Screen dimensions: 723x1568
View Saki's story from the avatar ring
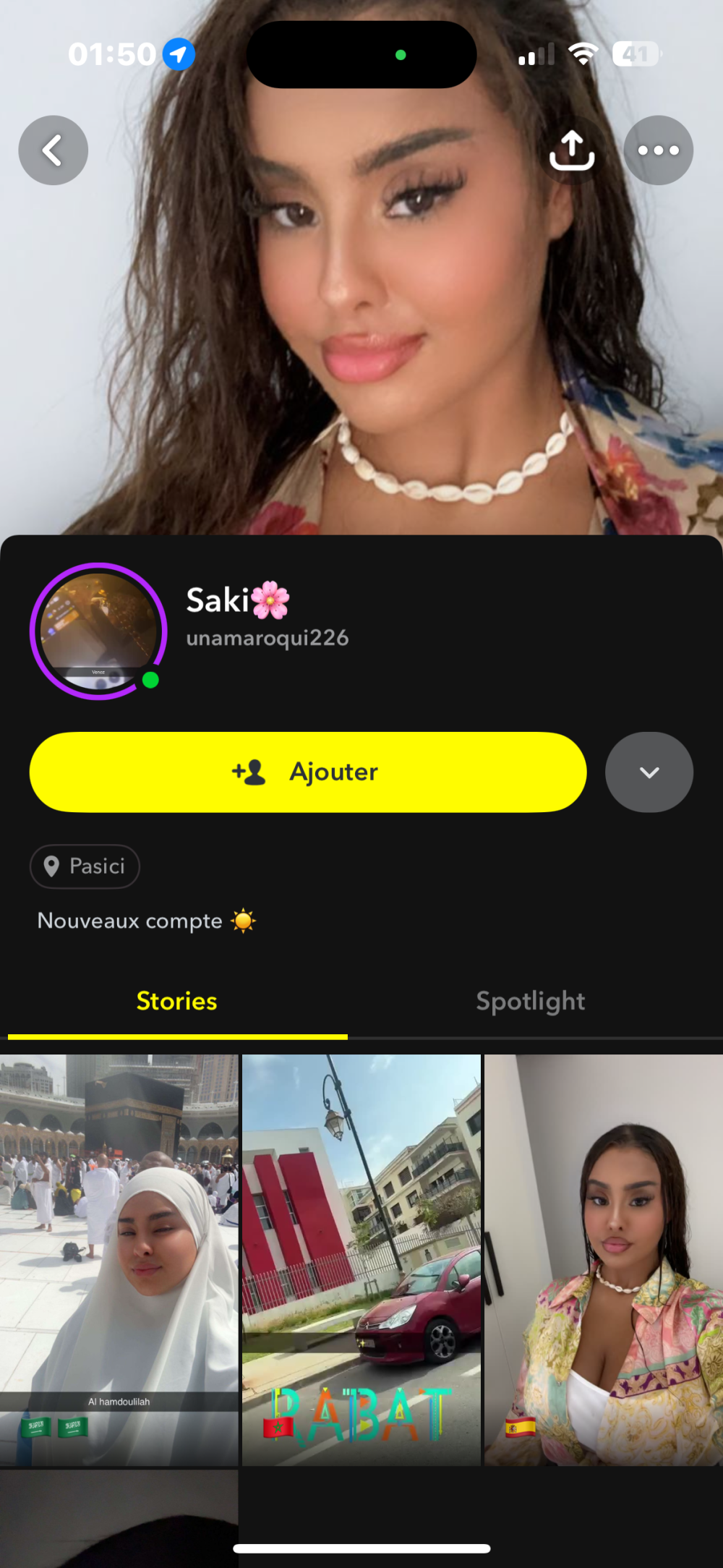98,631
